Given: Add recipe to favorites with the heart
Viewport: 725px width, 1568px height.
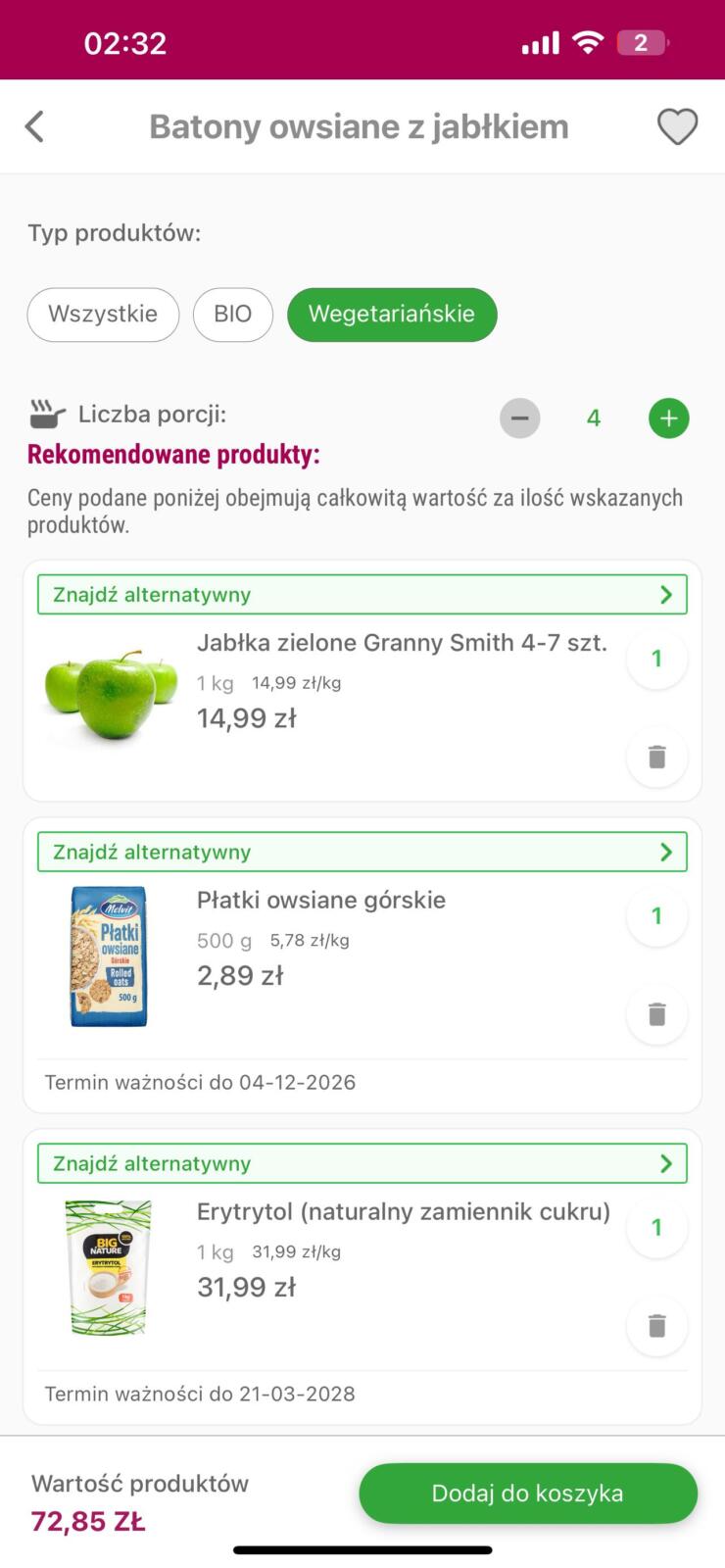Looking at the screenshot, I should point(677,126).
